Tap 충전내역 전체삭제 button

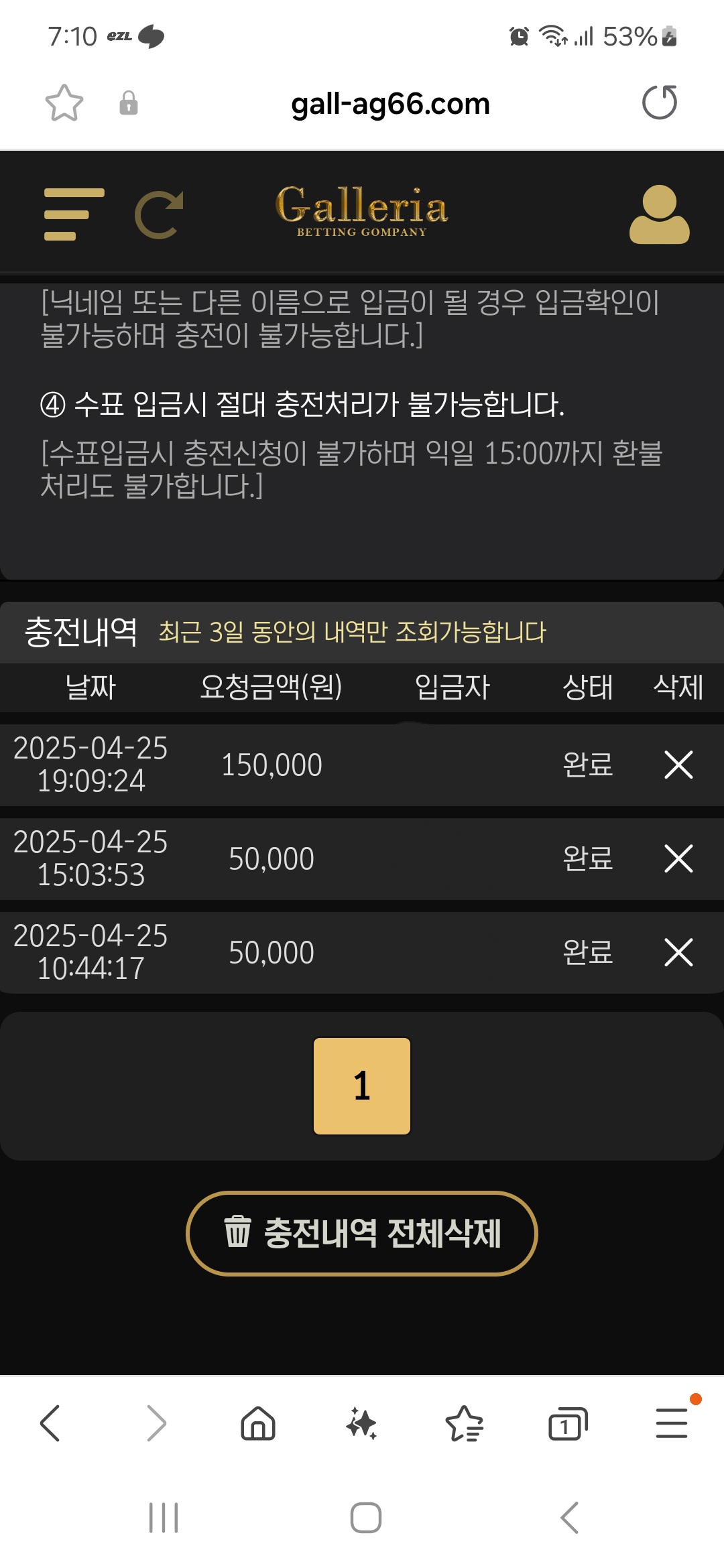tap(362, 1233)
